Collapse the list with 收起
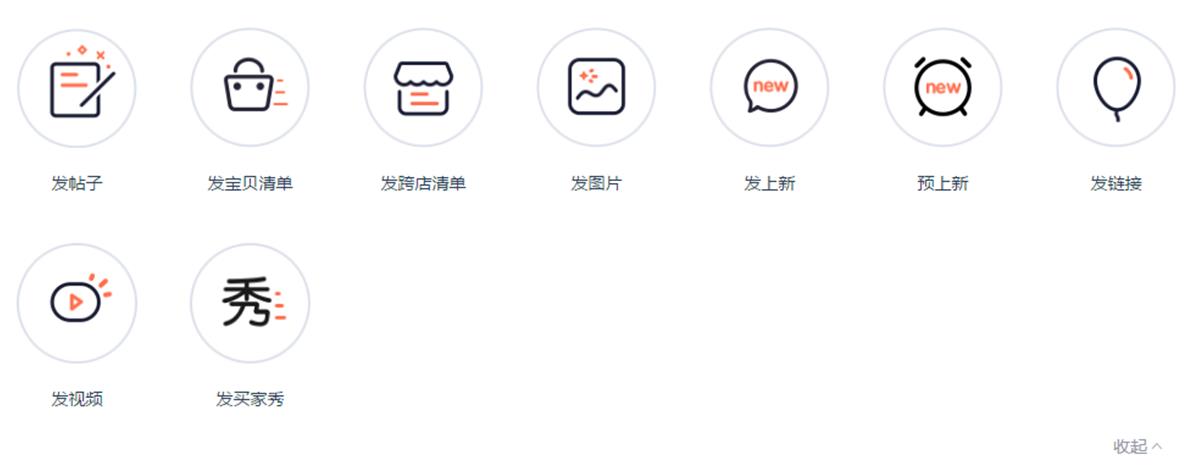This screenshot has width=1201, height=469. [x=1137, y=447]
